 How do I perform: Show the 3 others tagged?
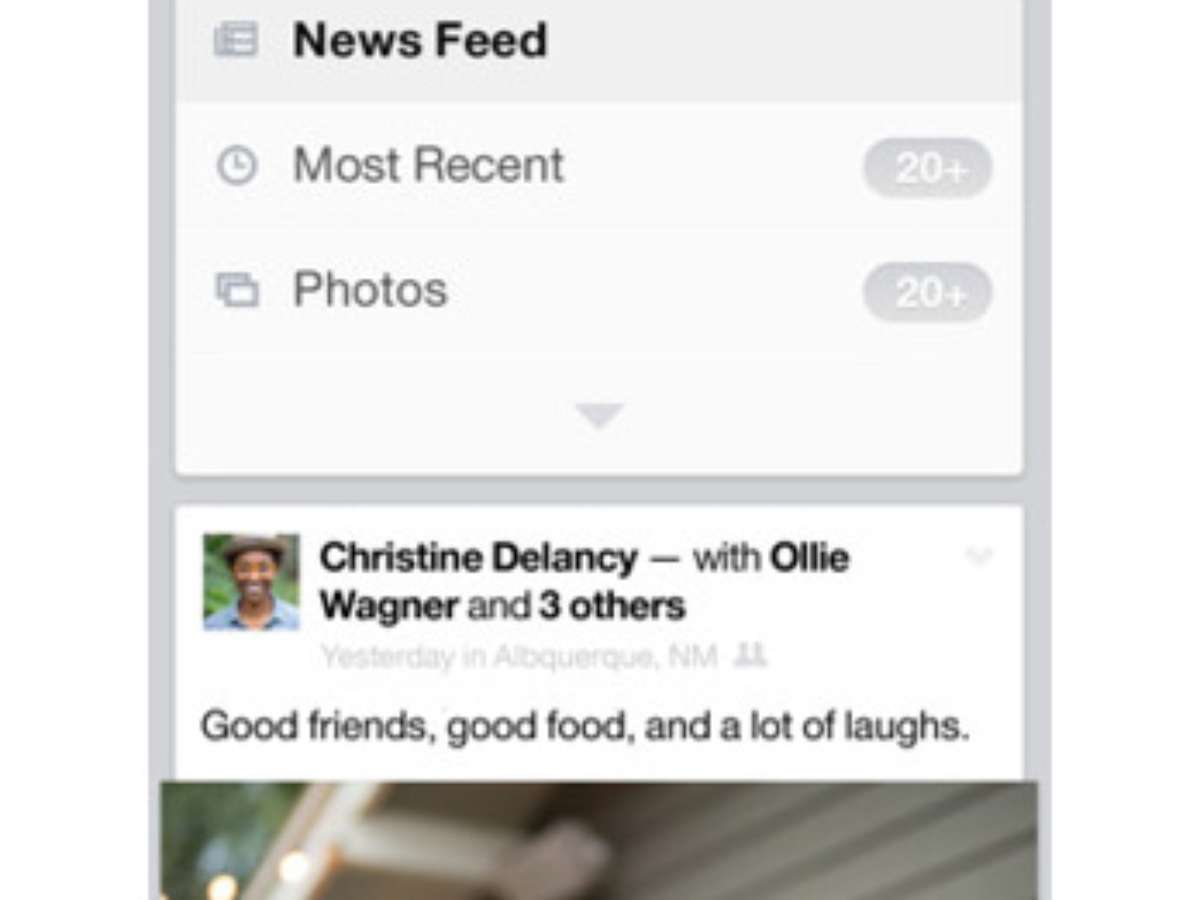coord(612,605)
